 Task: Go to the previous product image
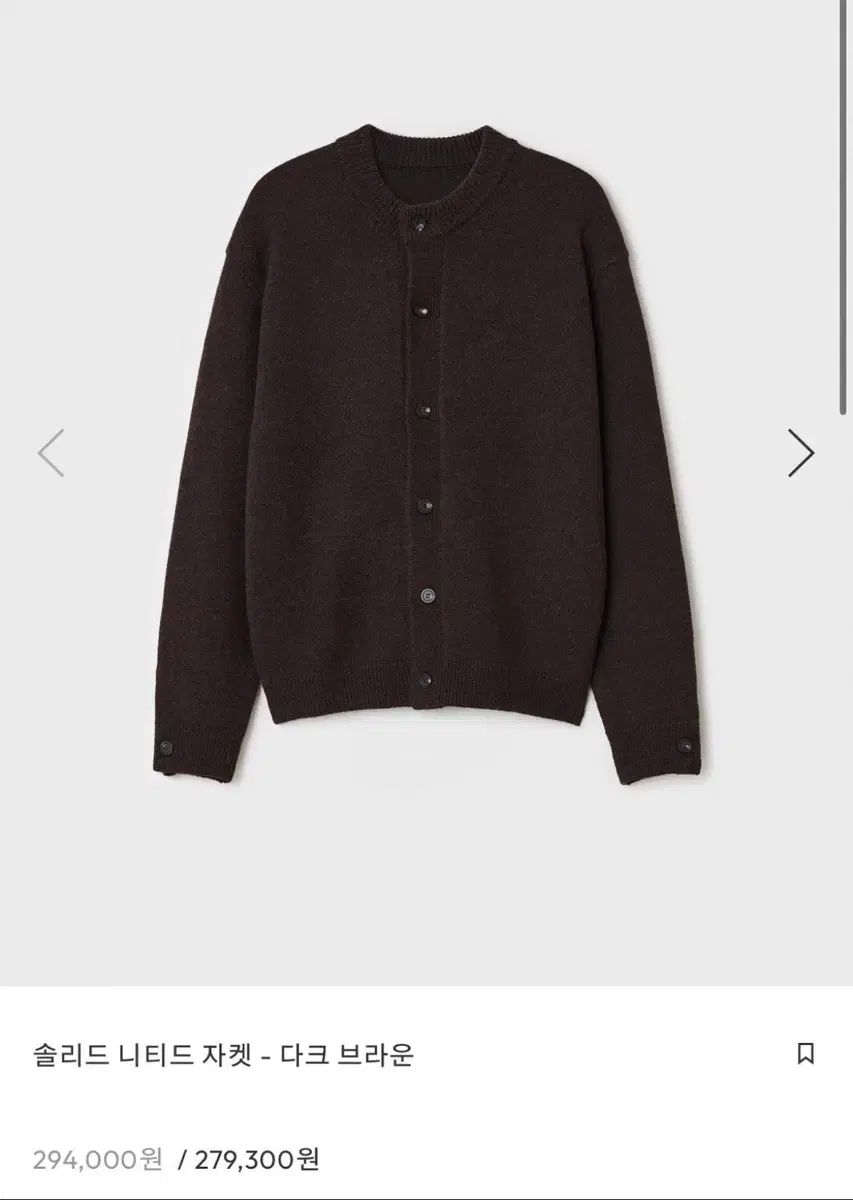[x=51, y=453]
